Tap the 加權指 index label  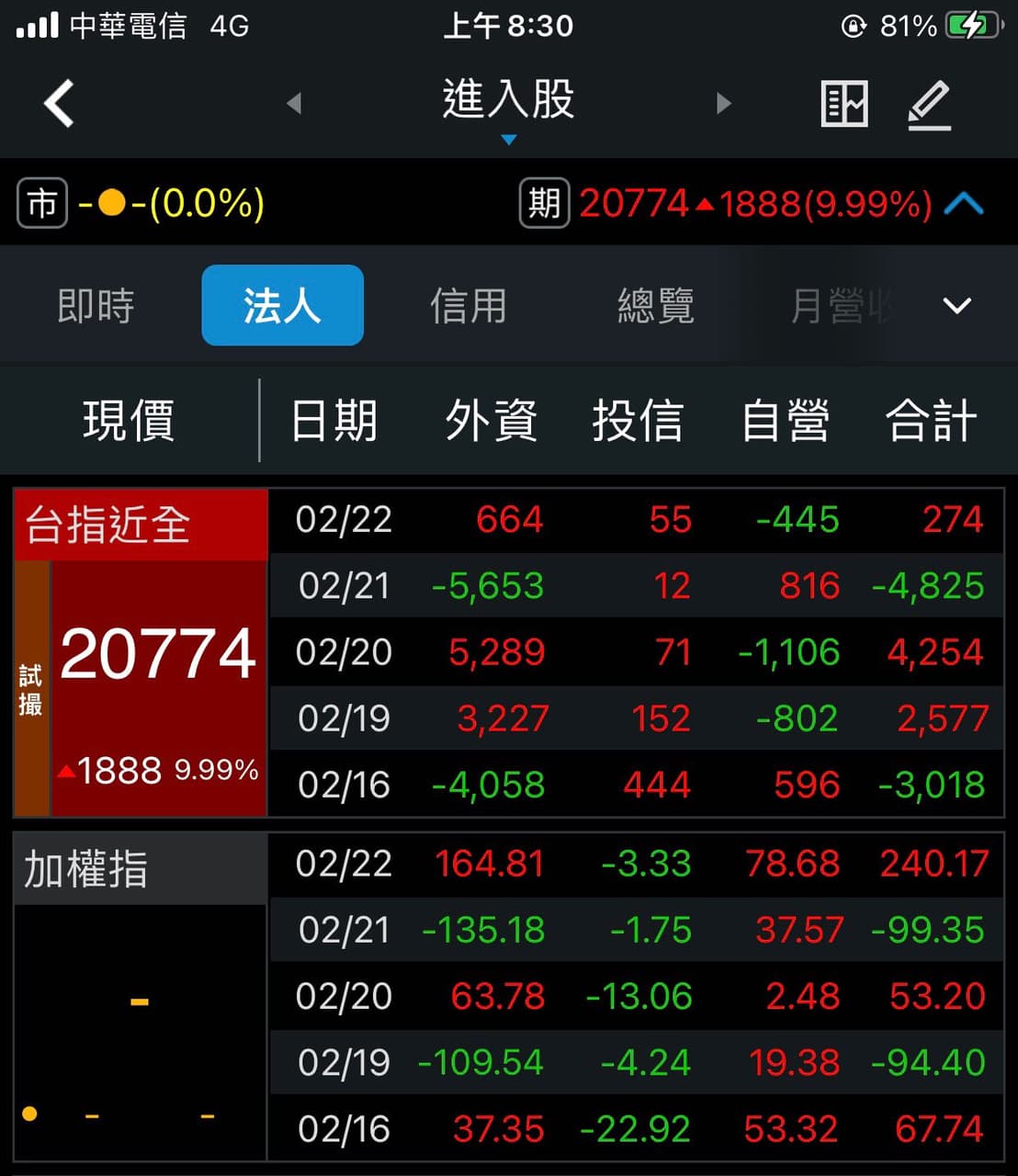pos(83,868)
